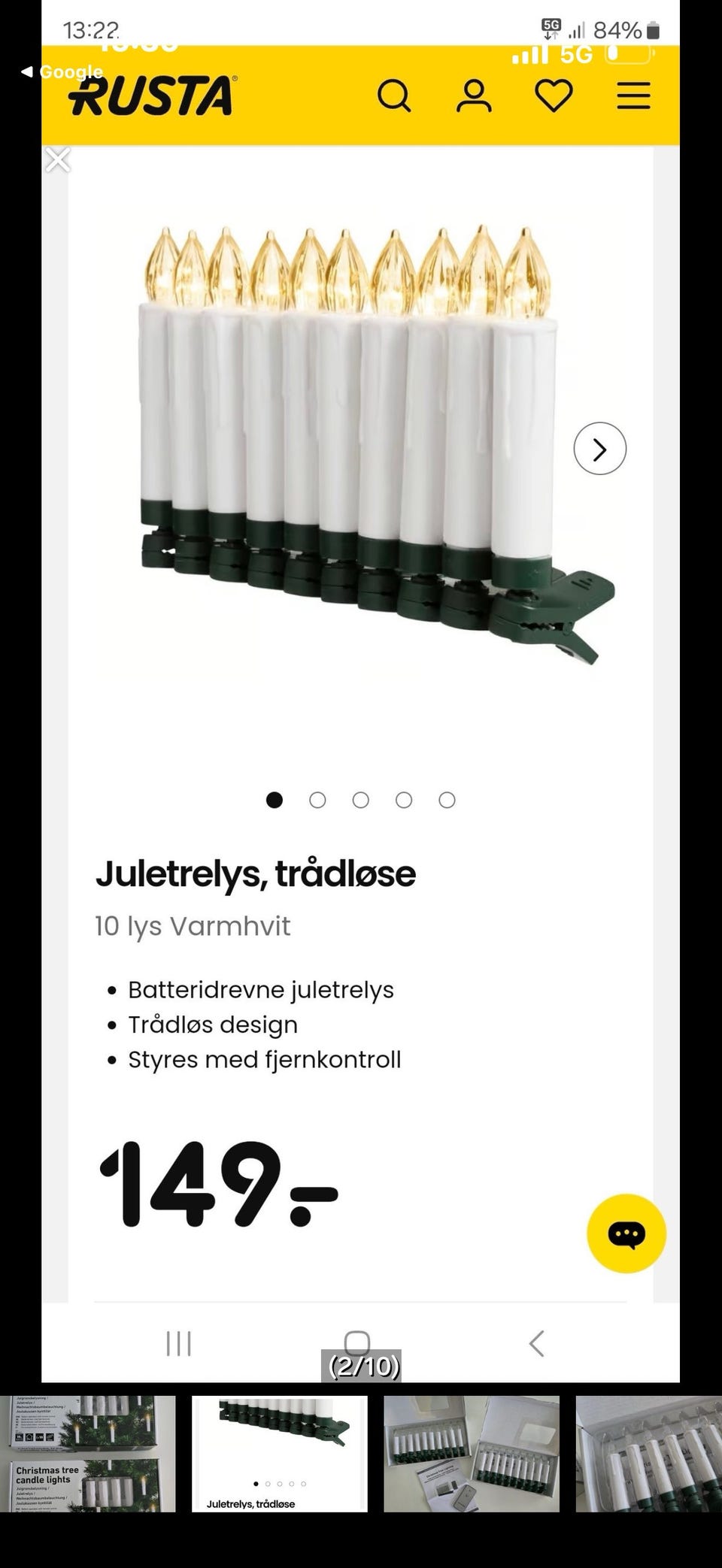
Task: Select the last carousel dot
Action: click(x=447, y=801)
